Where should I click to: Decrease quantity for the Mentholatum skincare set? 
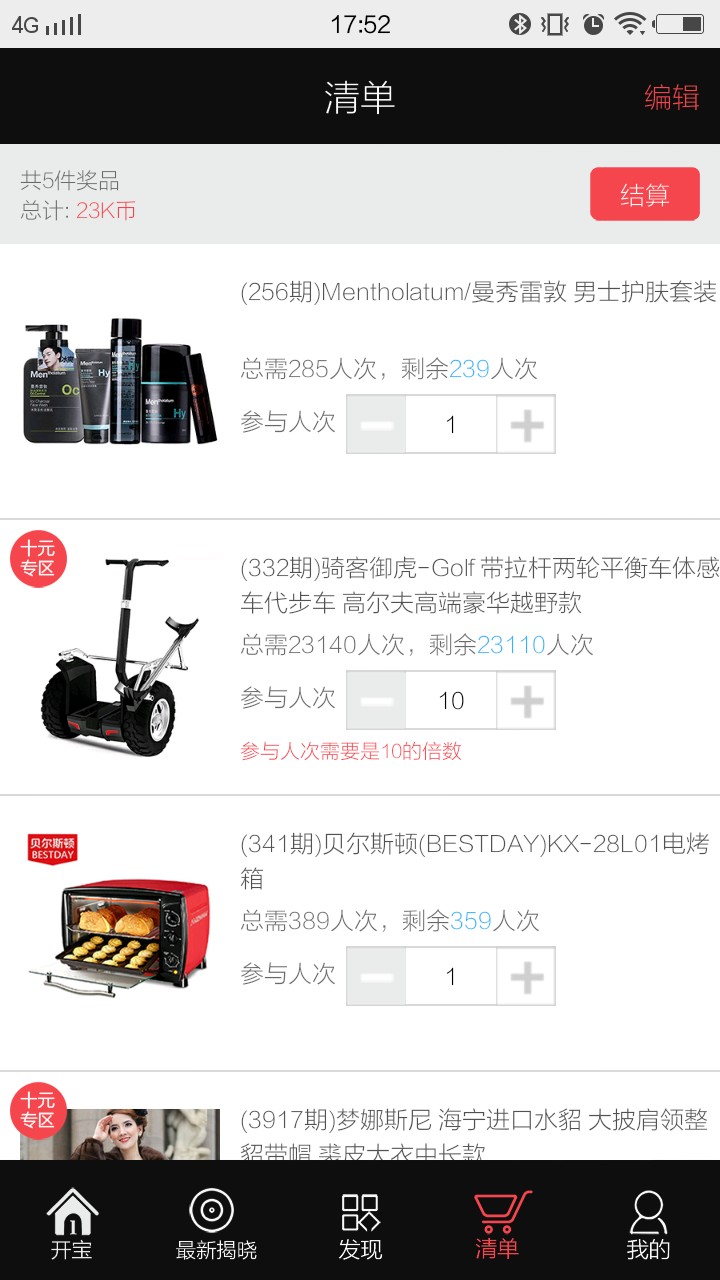[377, 425]
